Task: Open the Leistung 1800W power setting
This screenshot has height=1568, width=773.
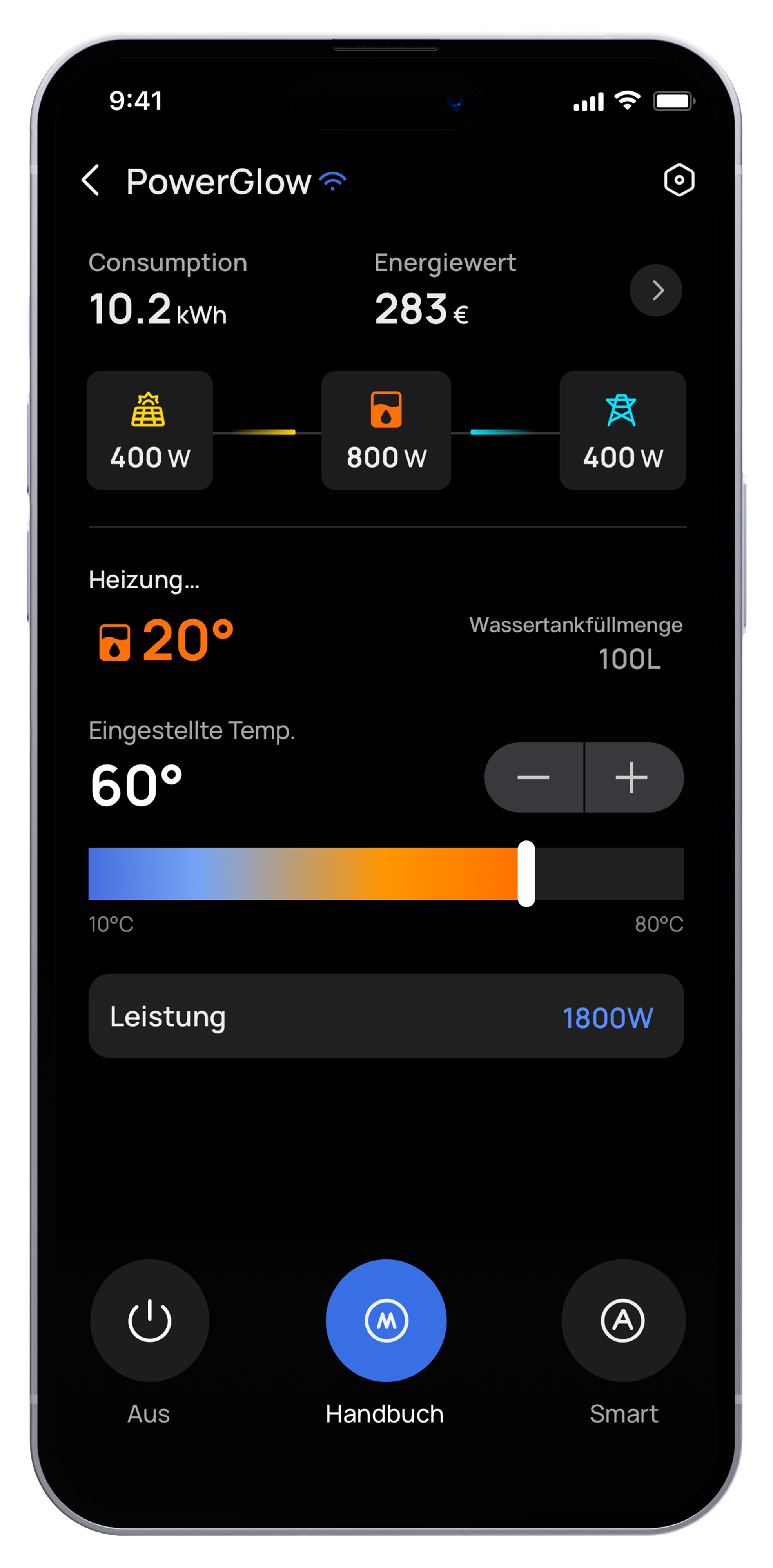Action: [x=386, y=1016]
